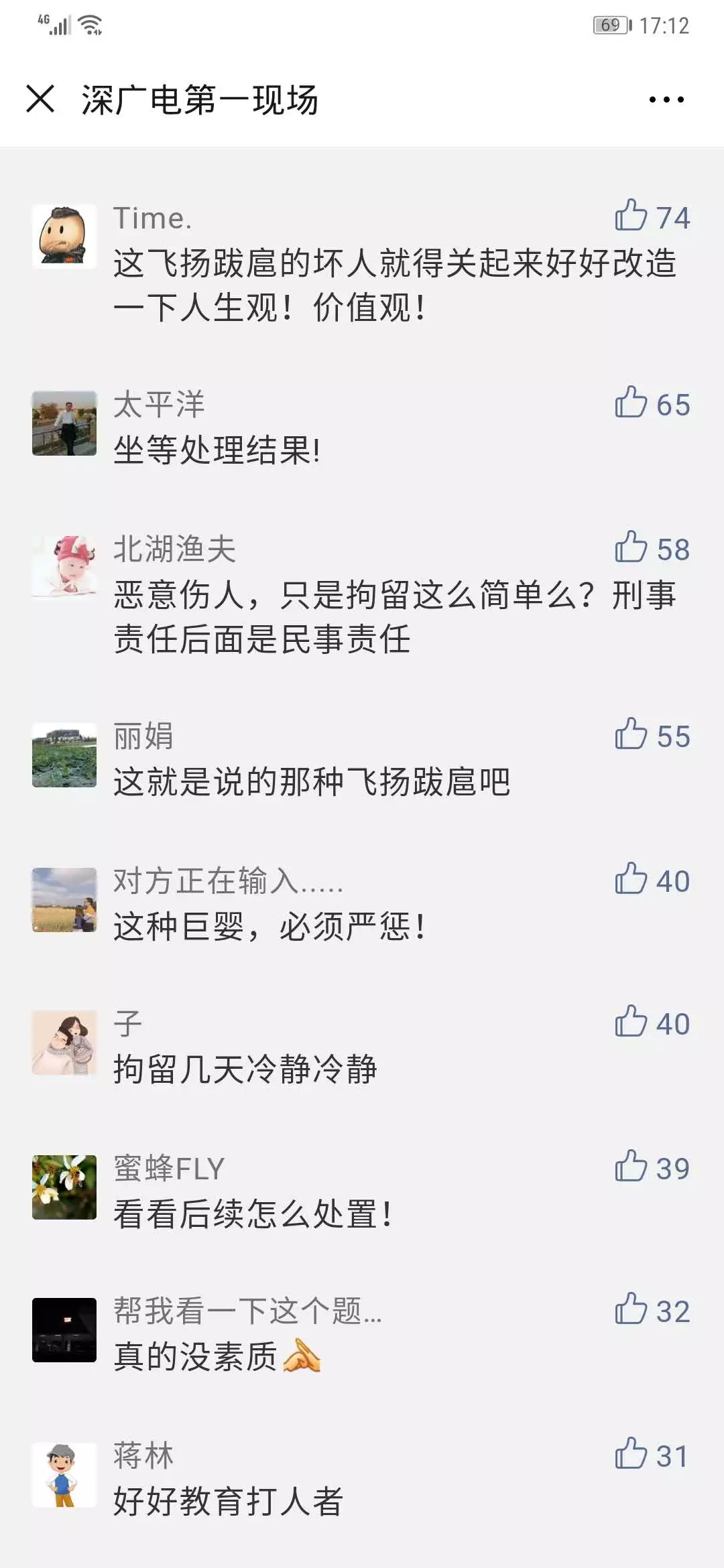This screenshot has height=1568, width=724.
Task: Close the 深广电第一现场 page
Action: click(x=40, y=99)
